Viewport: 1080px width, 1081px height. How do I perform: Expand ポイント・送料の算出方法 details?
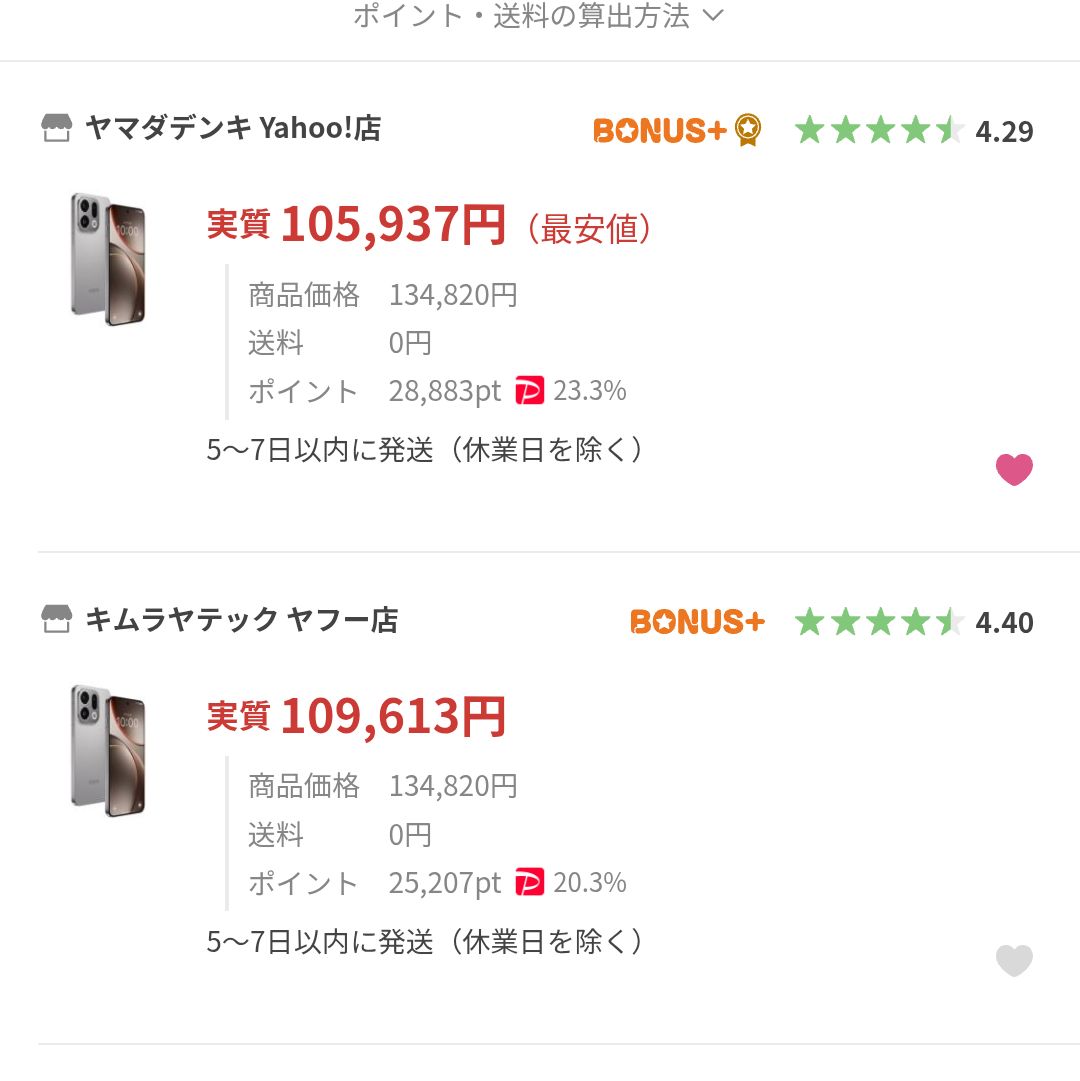click(x=537, y=17)
